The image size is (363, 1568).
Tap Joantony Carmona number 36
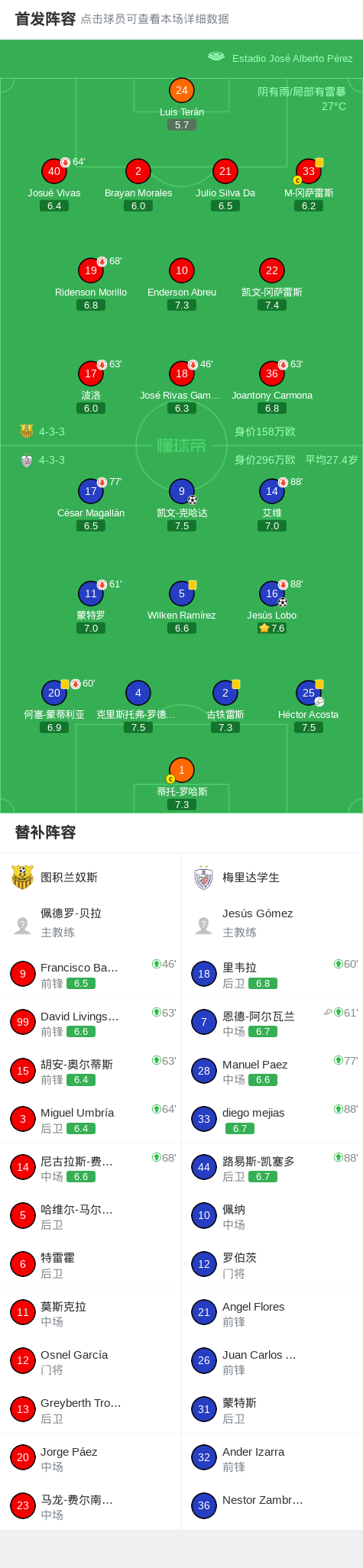tap(272, 386)
